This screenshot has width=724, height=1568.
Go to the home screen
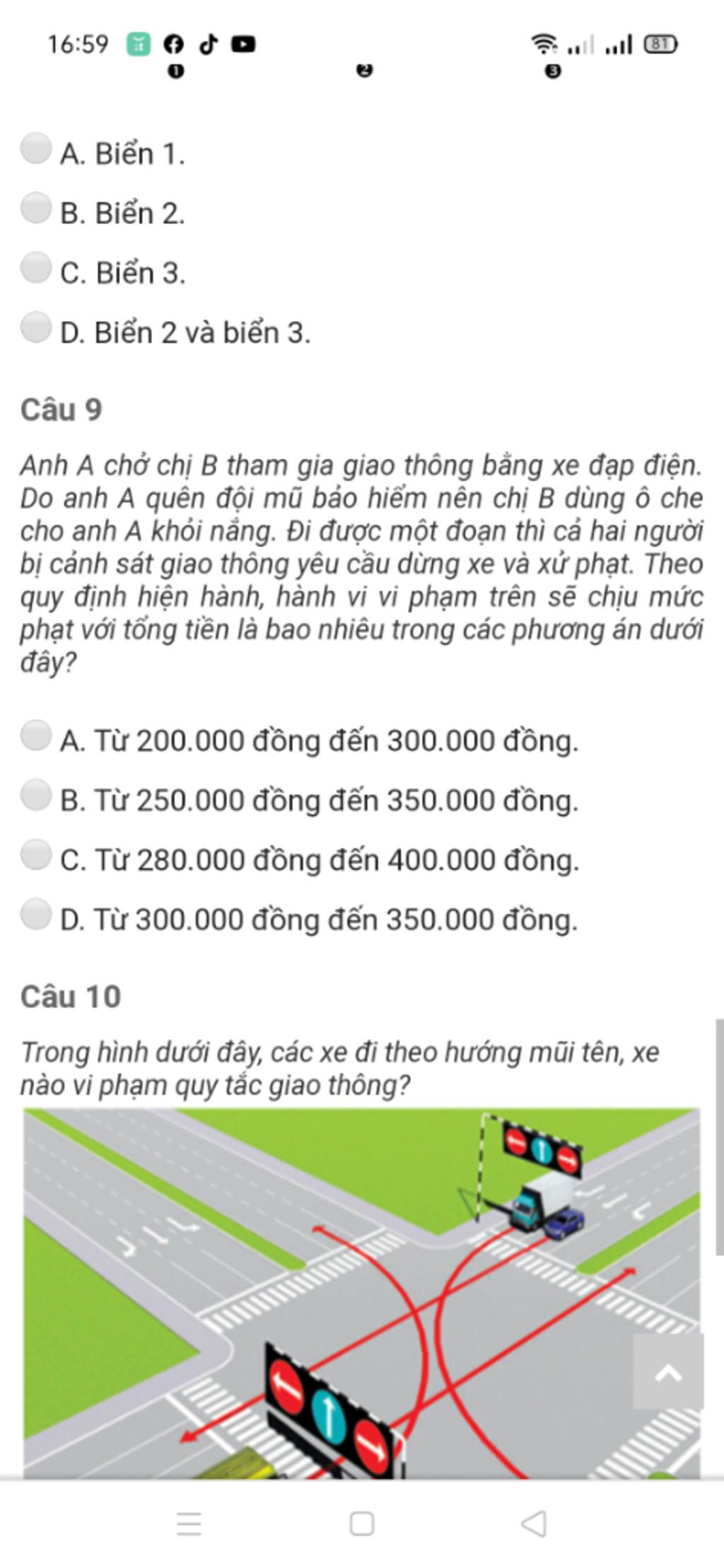click(362, 1523)
